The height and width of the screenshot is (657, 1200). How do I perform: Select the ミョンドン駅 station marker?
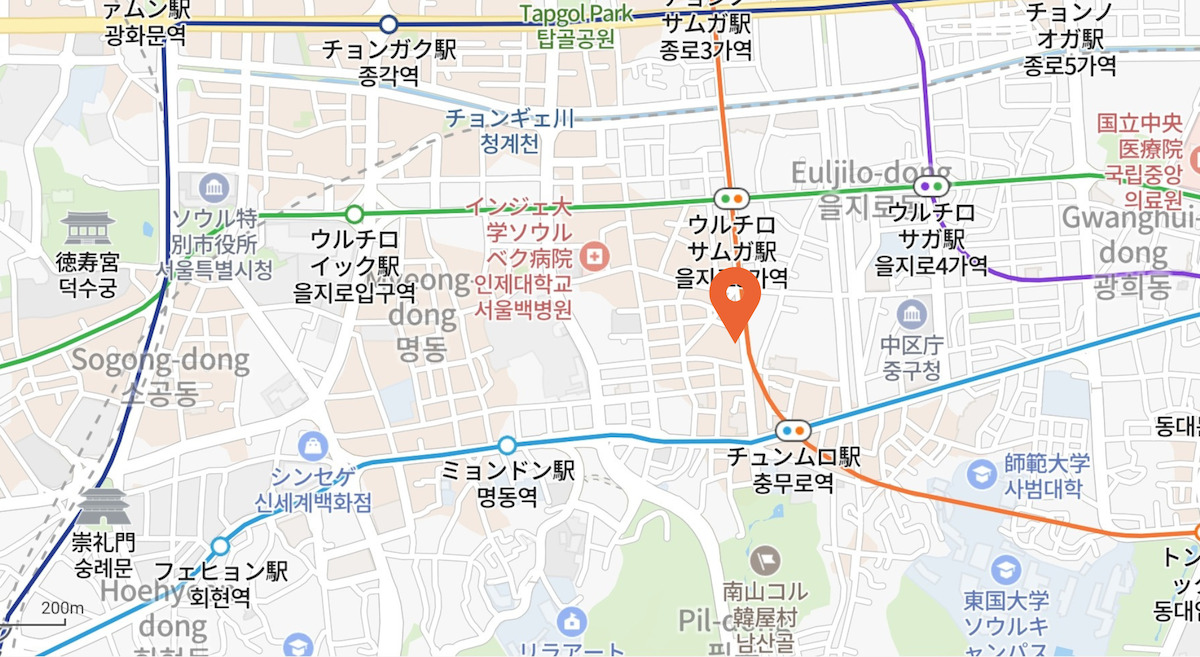pos(507,445)
